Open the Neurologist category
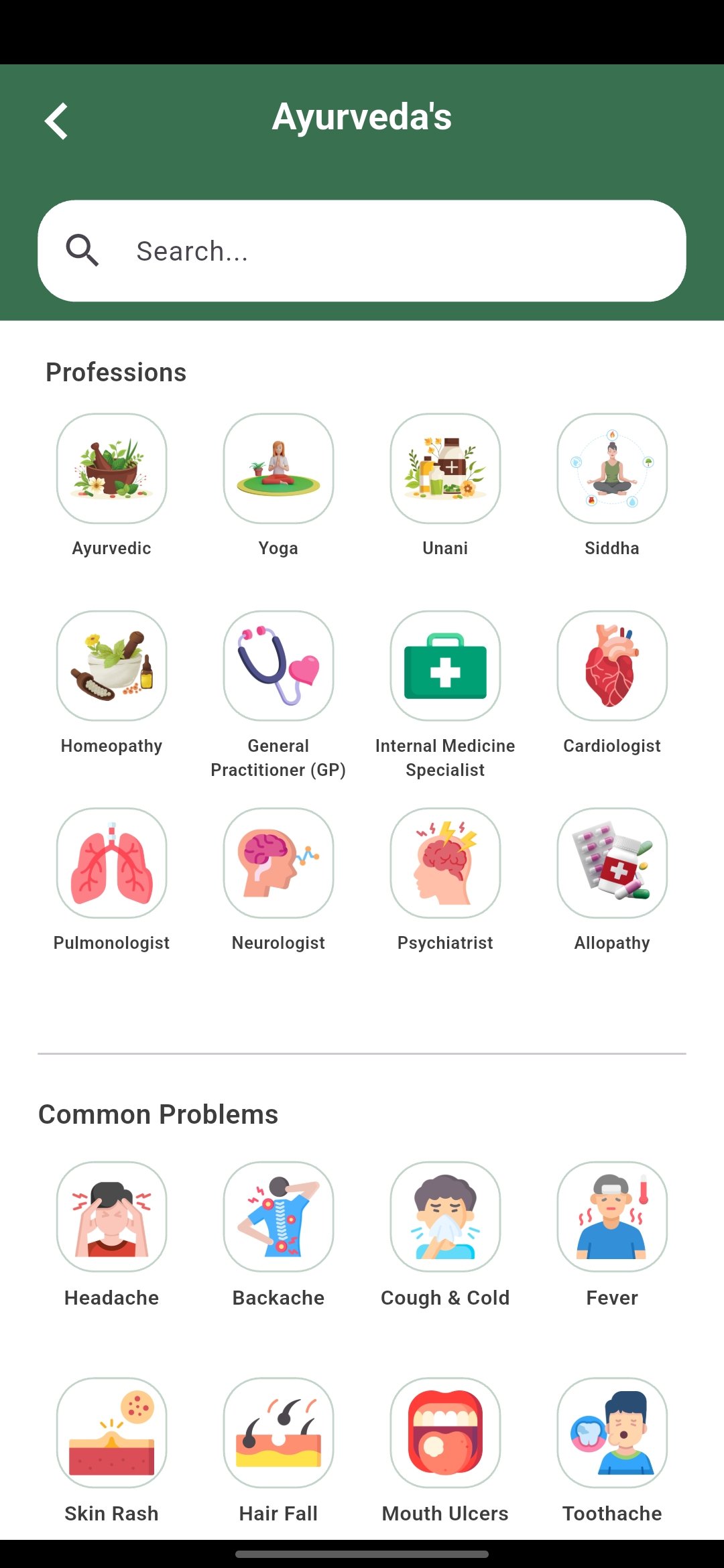The image size is (724, 1568). click(278, 862)
